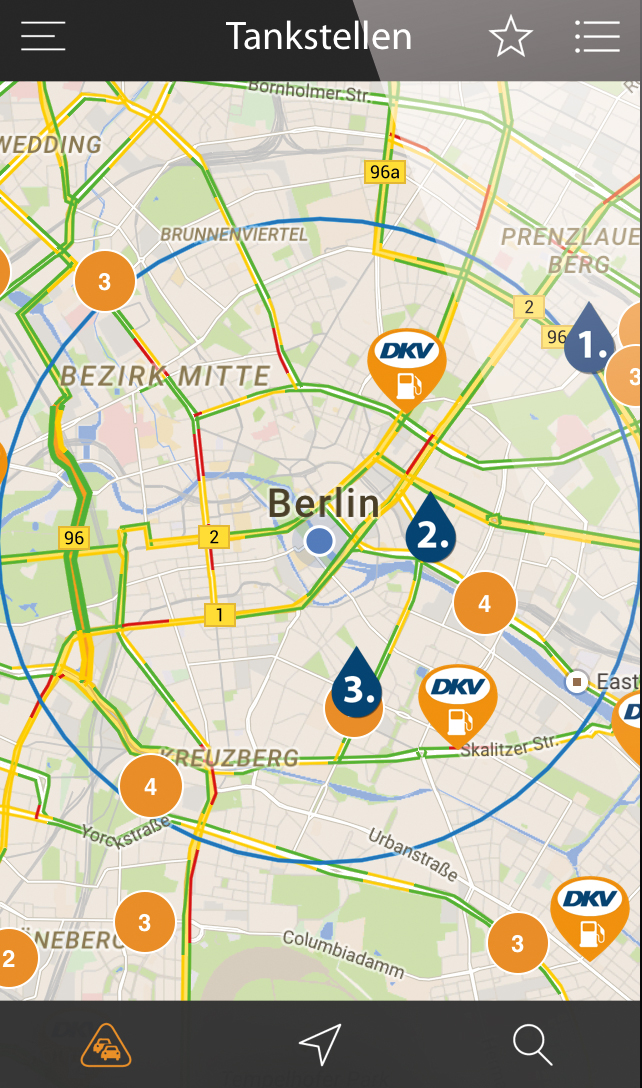Image resolution: width=642 pixels, height=1088 pixels.
Task: Toggle the traffic layer icon
Action: tap(106, 1044)
